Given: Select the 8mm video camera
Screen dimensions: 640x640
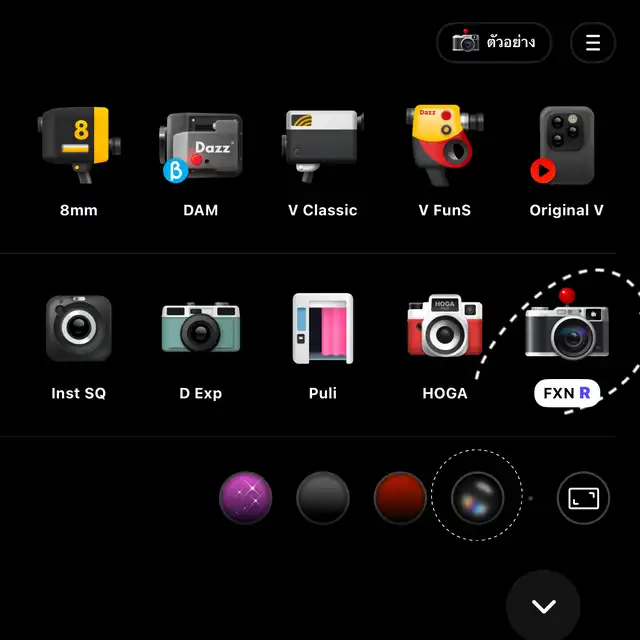Looking at the screenshot, I should tap(78, 148).
